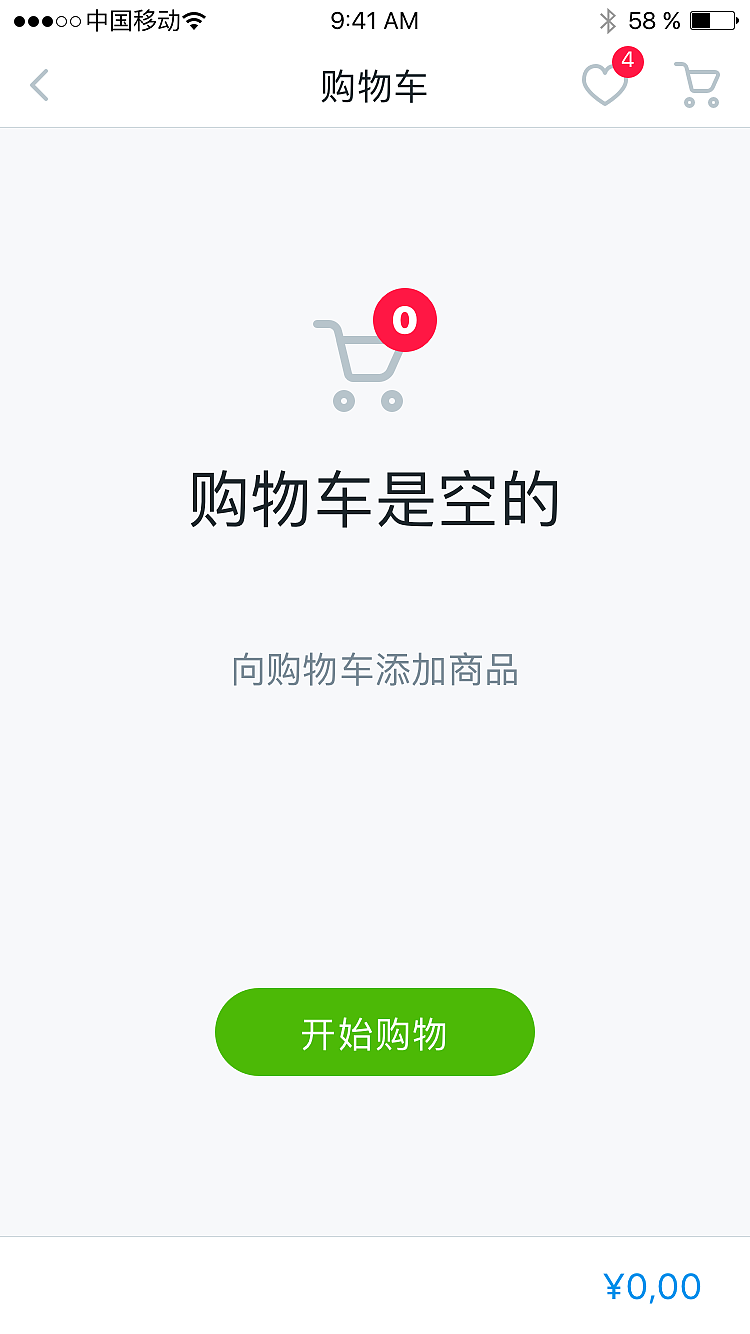This screenshot has width=750, height=1334.
Task: Tap the 9:41 AM clock in the status bar
Action: click(374, 20)
